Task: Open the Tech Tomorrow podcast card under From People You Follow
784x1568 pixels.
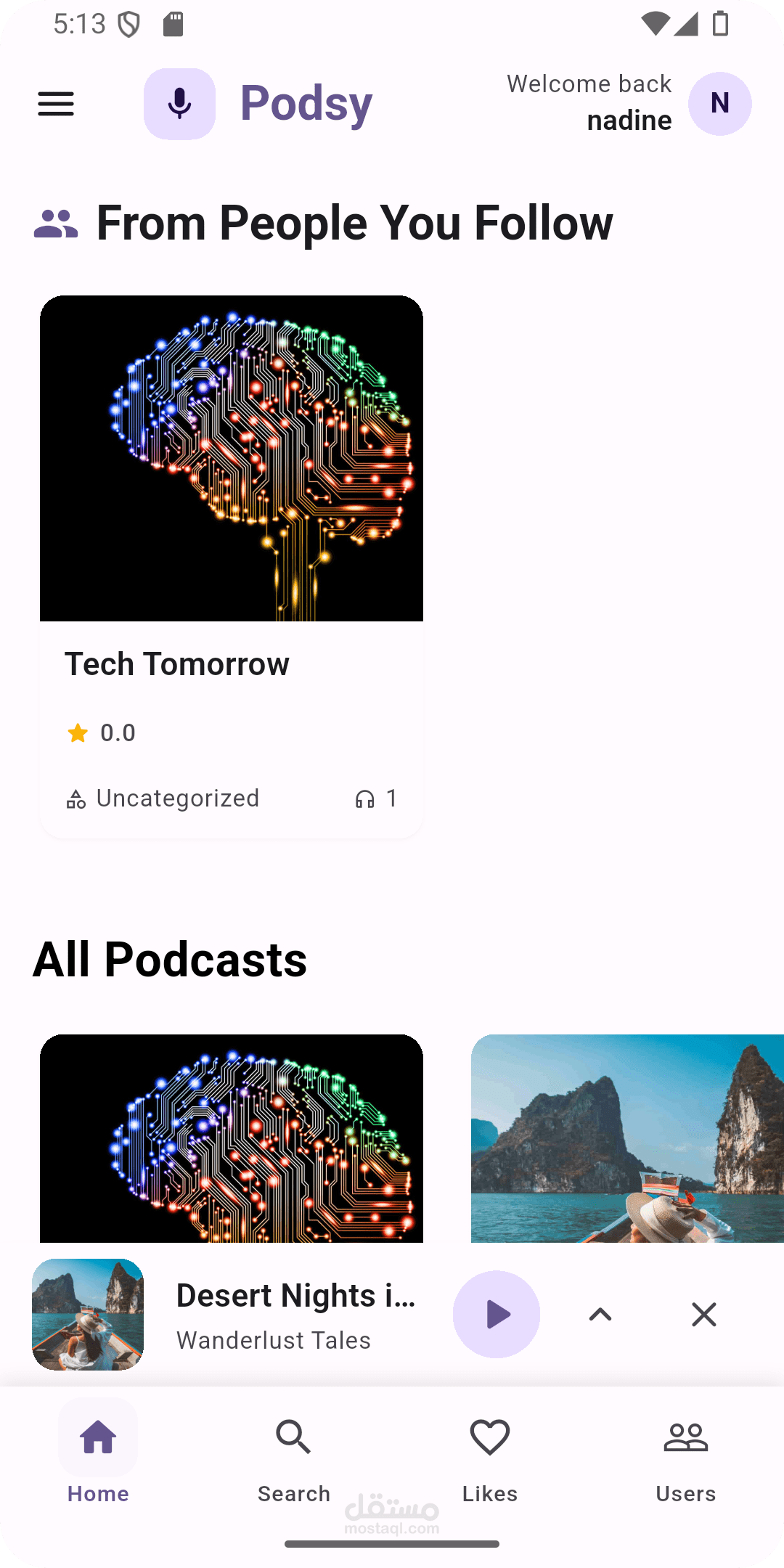Action: click(x=231, y=566)
